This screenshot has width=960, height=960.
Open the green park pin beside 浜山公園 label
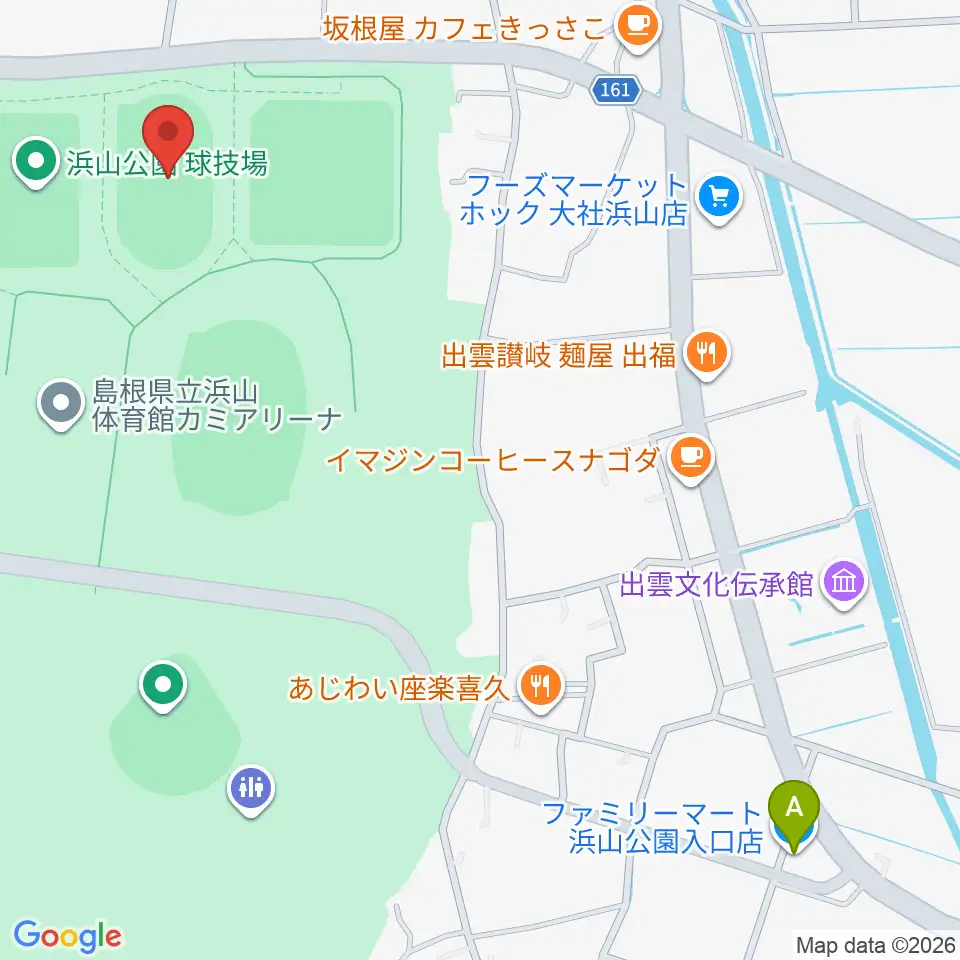(36, 162)
